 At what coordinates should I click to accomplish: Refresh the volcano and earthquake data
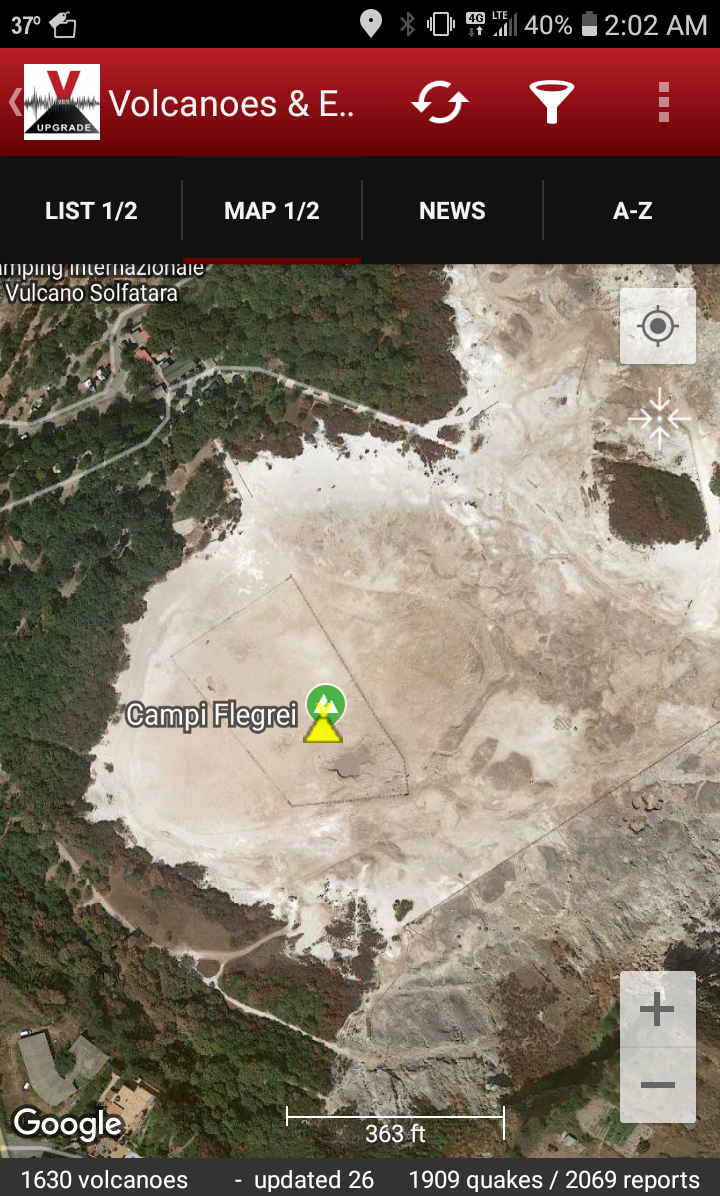tap(441, 102)
